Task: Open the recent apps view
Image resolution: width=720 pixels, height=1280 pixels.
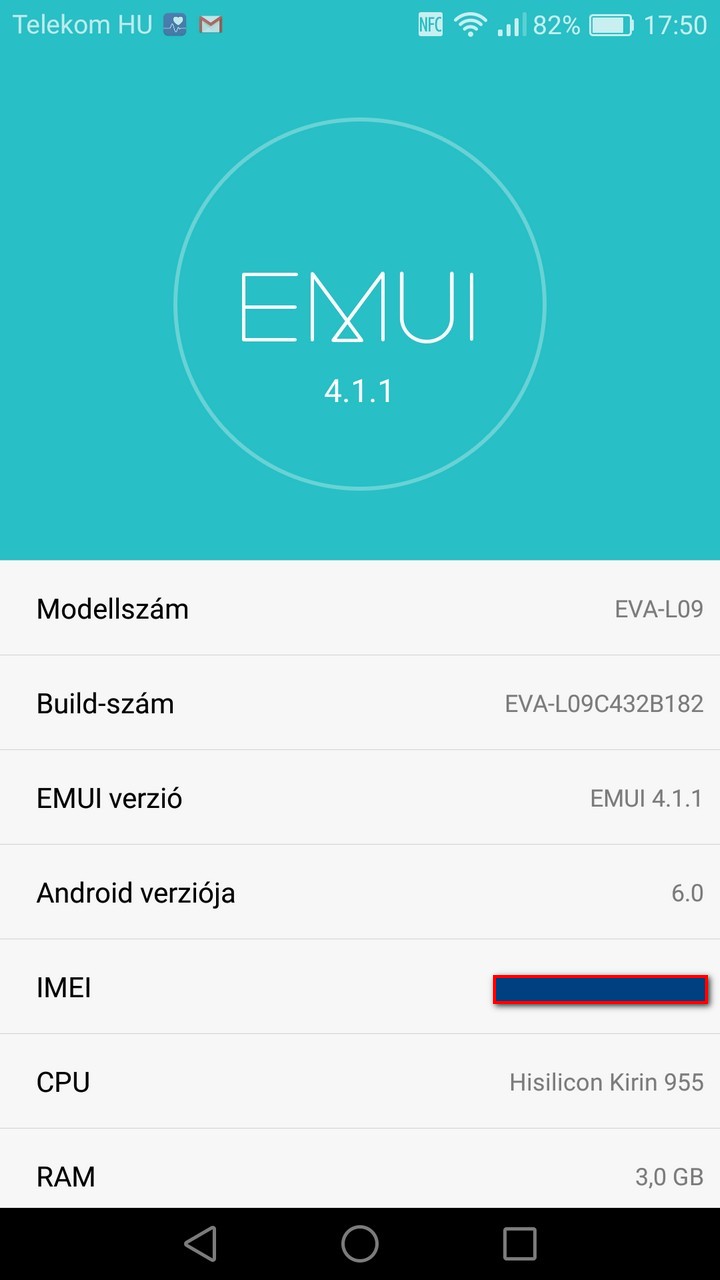Action: (x=520, y=1244)
